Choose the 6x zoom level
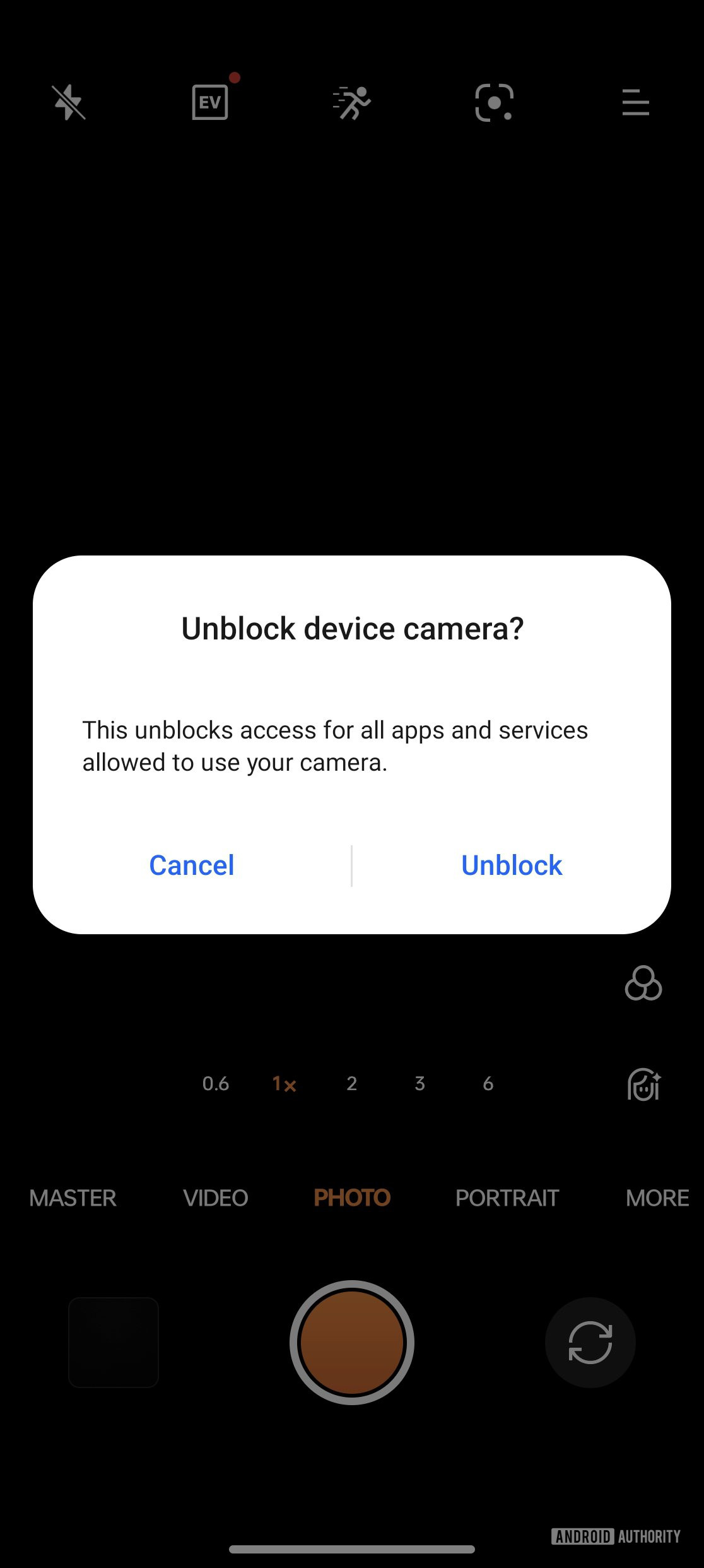704x1568 pixels. [x=488, y=1084]
